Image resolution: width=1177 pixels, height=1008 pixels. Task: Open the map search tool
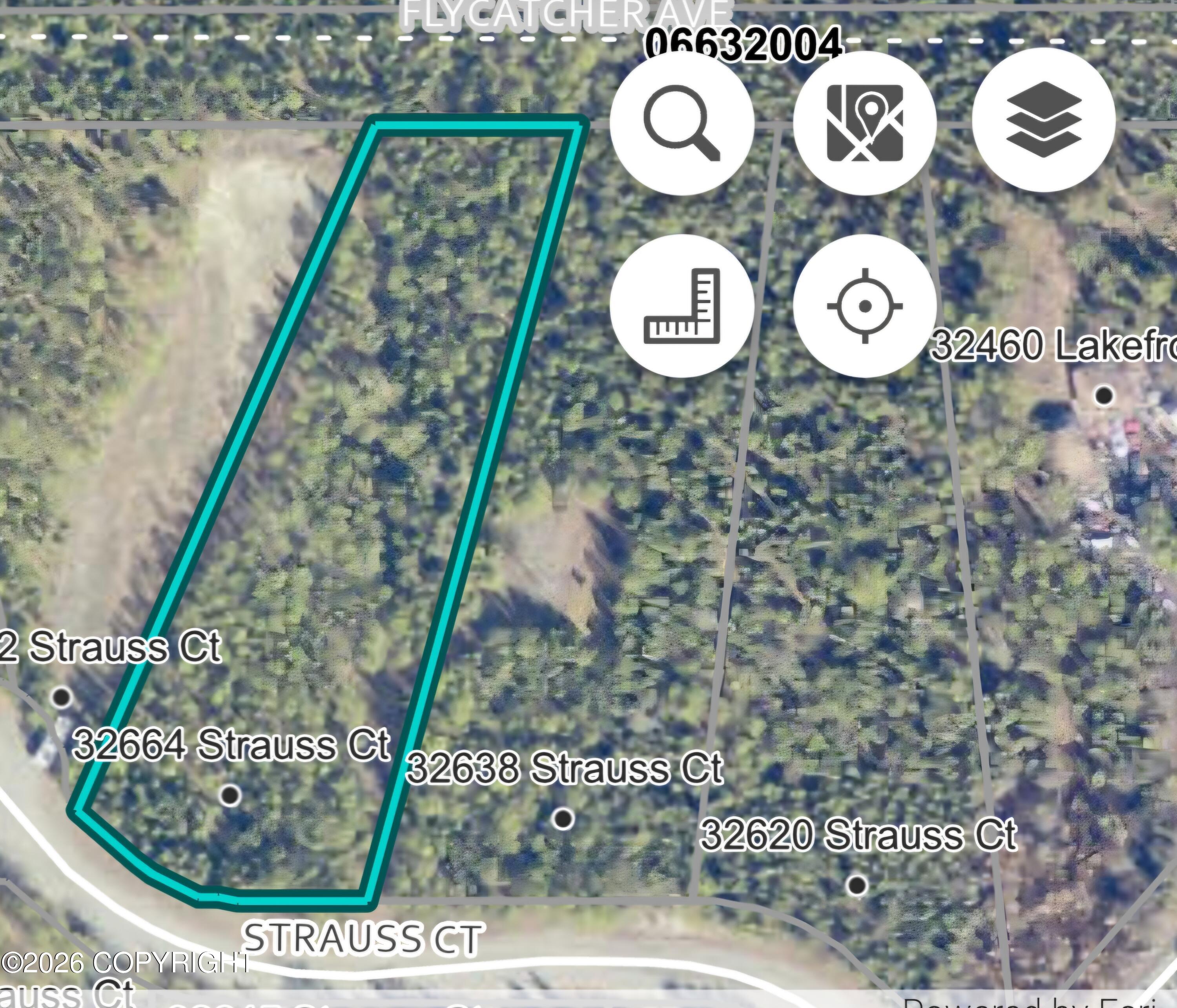[x=681, y=123]
